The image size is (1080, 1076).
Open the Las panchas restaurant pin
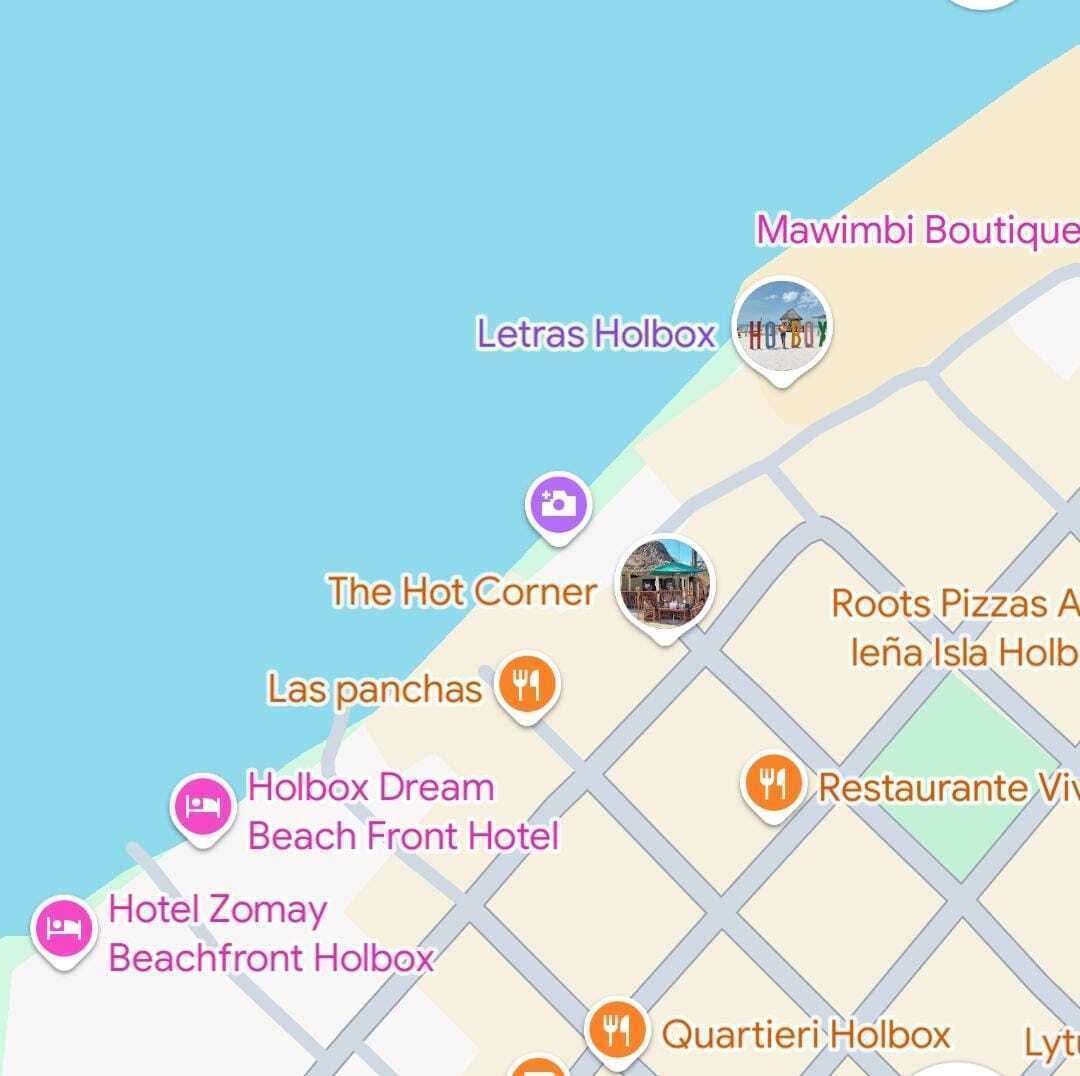tap(526, 685)
